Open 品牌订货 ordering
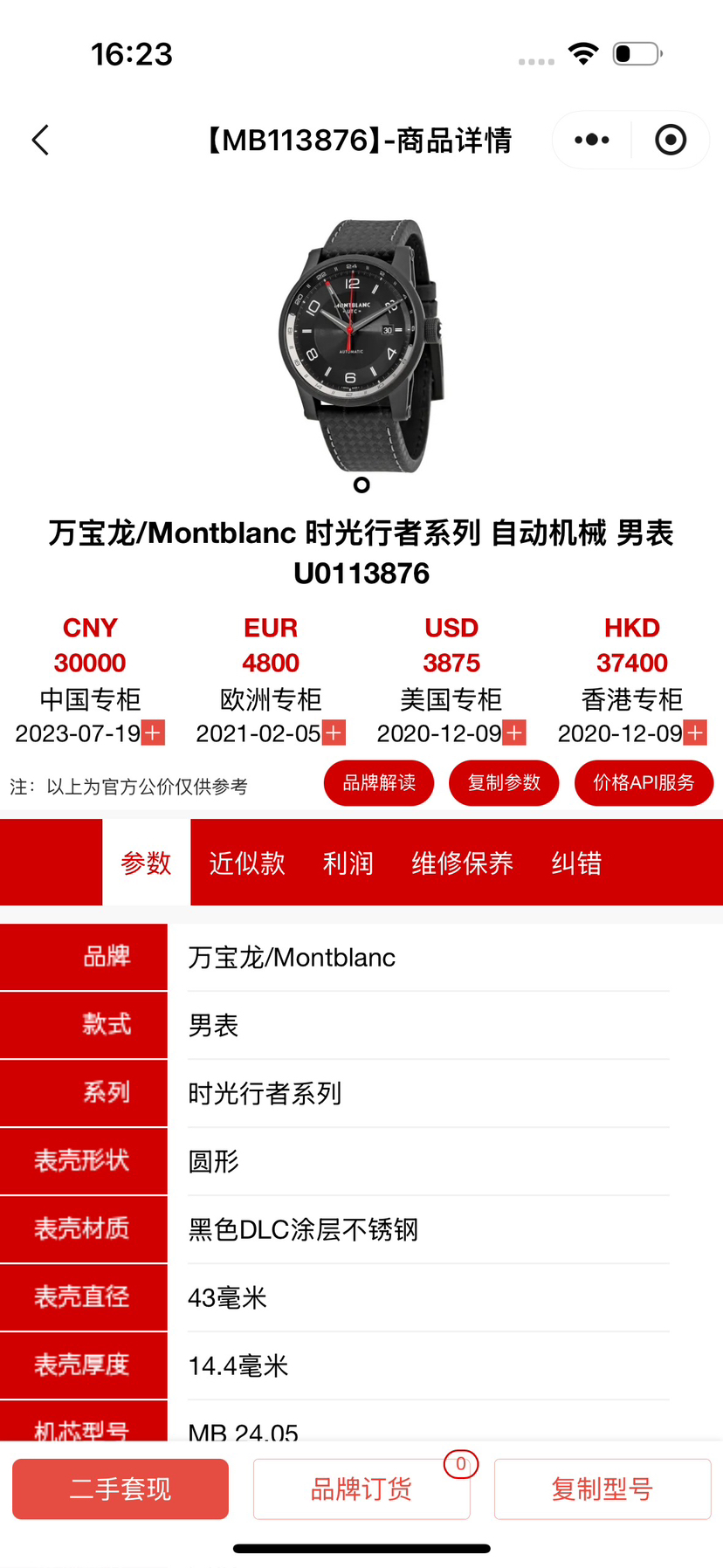The height and width of the screenshot is (1568, 723). pyautogui.click(x=361, y=1489)
